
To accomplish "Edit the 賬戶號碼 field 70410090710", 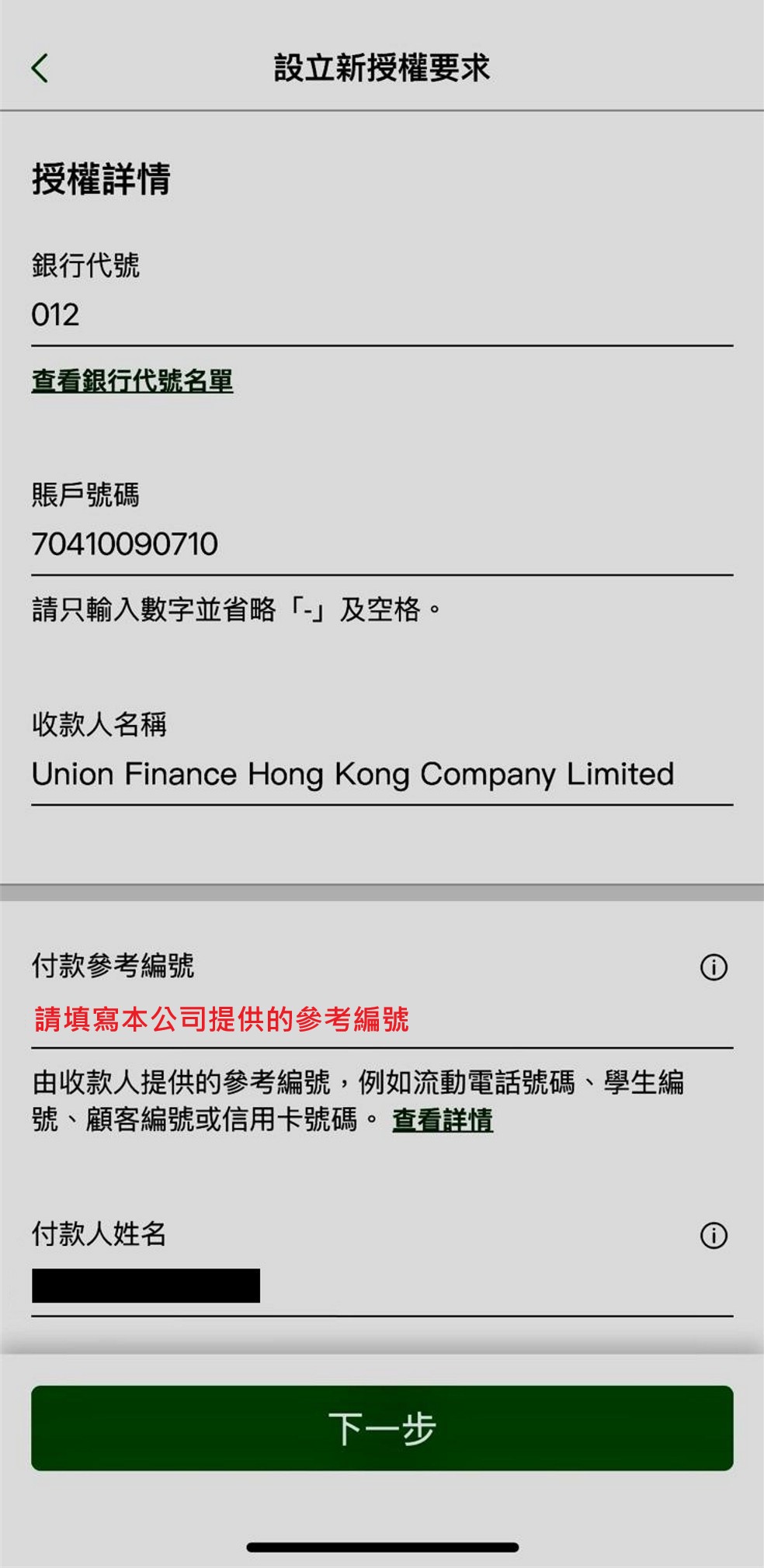I will point(380,544).
